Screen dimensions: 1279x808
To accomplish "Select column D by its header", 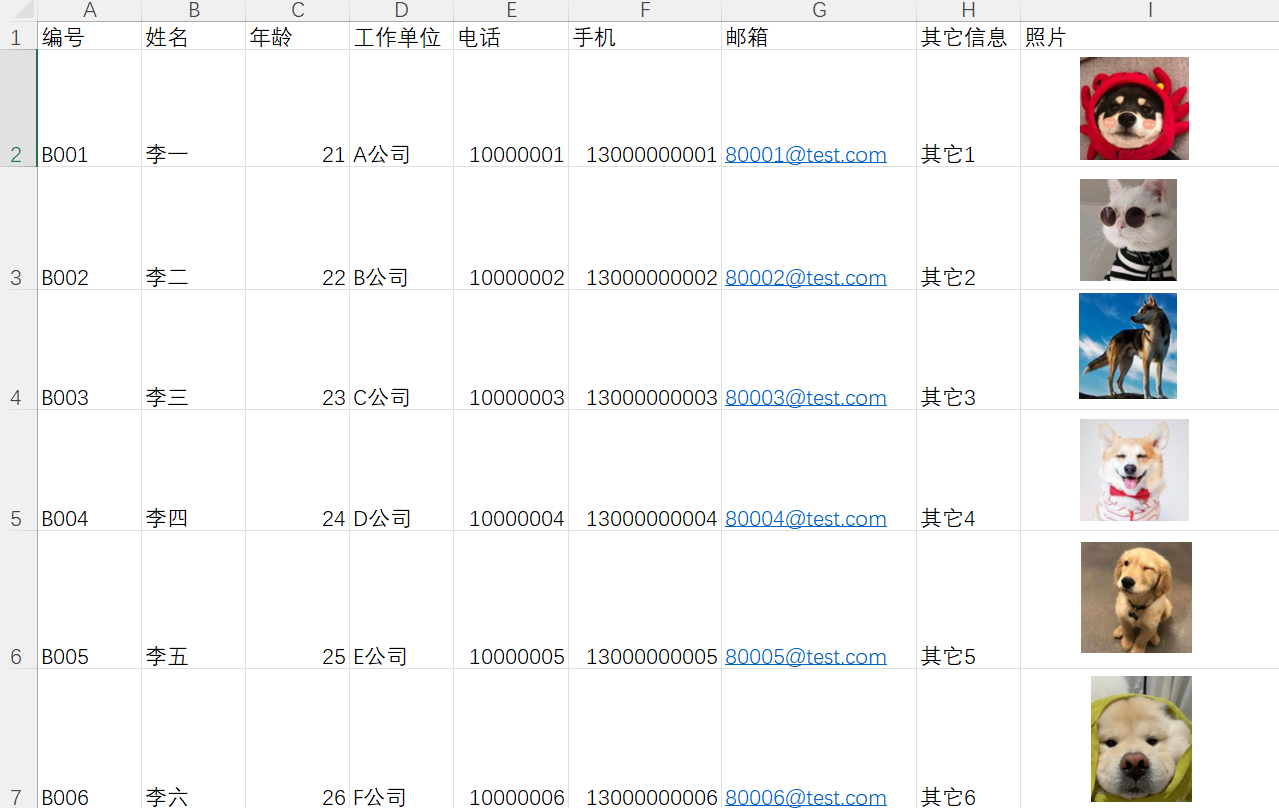I will pyautogui.click(x=401, y=10).
